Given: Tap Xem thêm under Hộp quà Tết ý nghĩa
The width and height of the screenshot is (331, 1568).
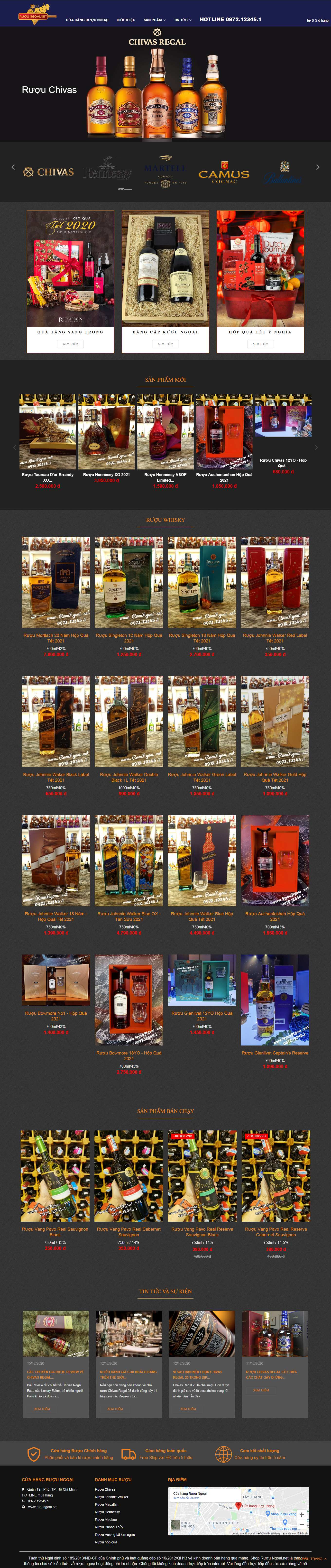Looking at the screenshot, I should 260,344.
